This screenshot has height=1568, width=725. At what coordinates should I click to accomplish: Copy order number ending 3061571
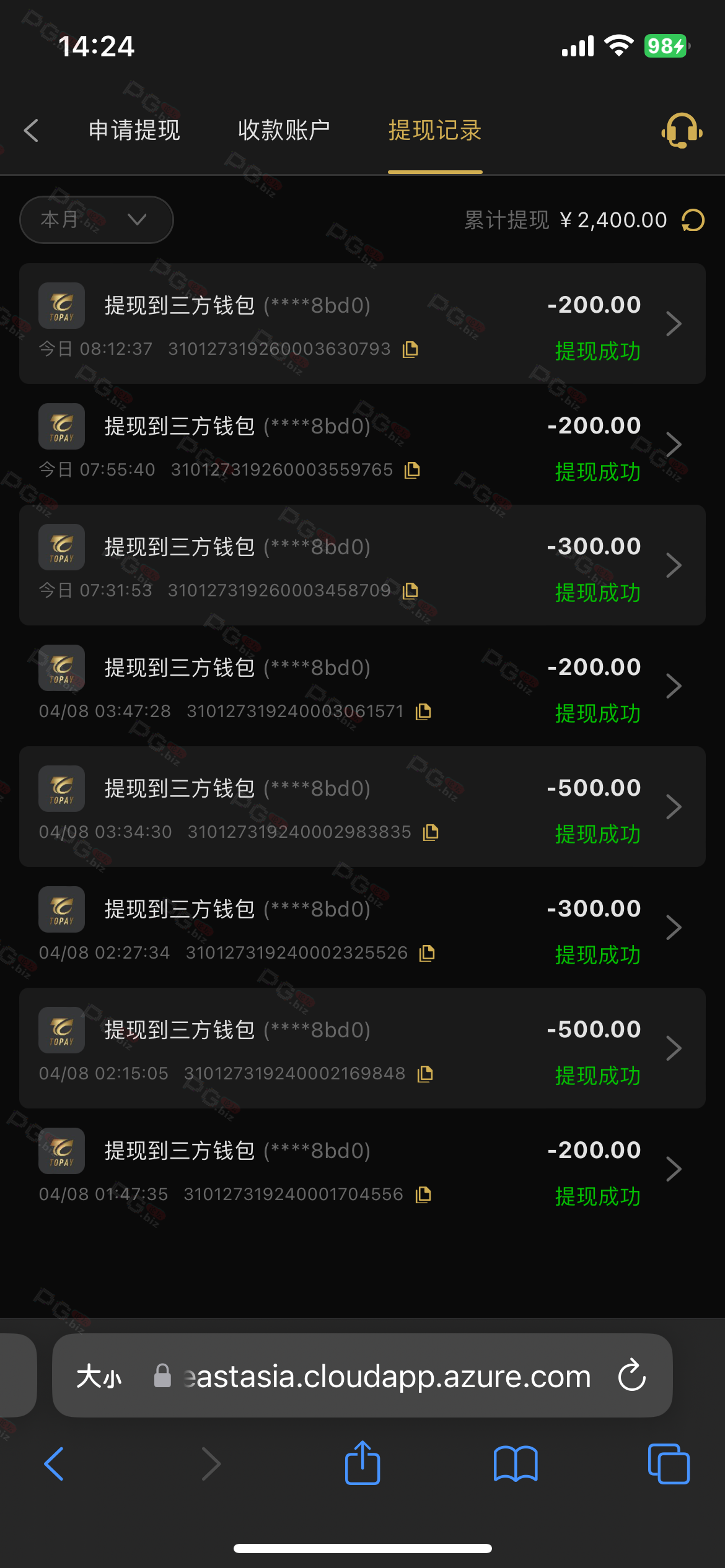(x=423, y=712)
